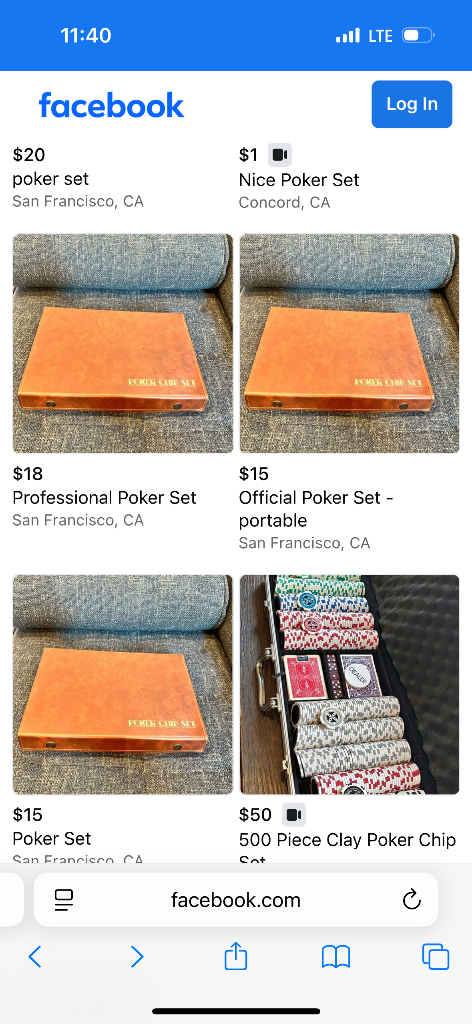The width and height of the screenshot is (472, 1024).
Task: Open the $1 Nice Poker Set listing
Action: click(299, 178)
